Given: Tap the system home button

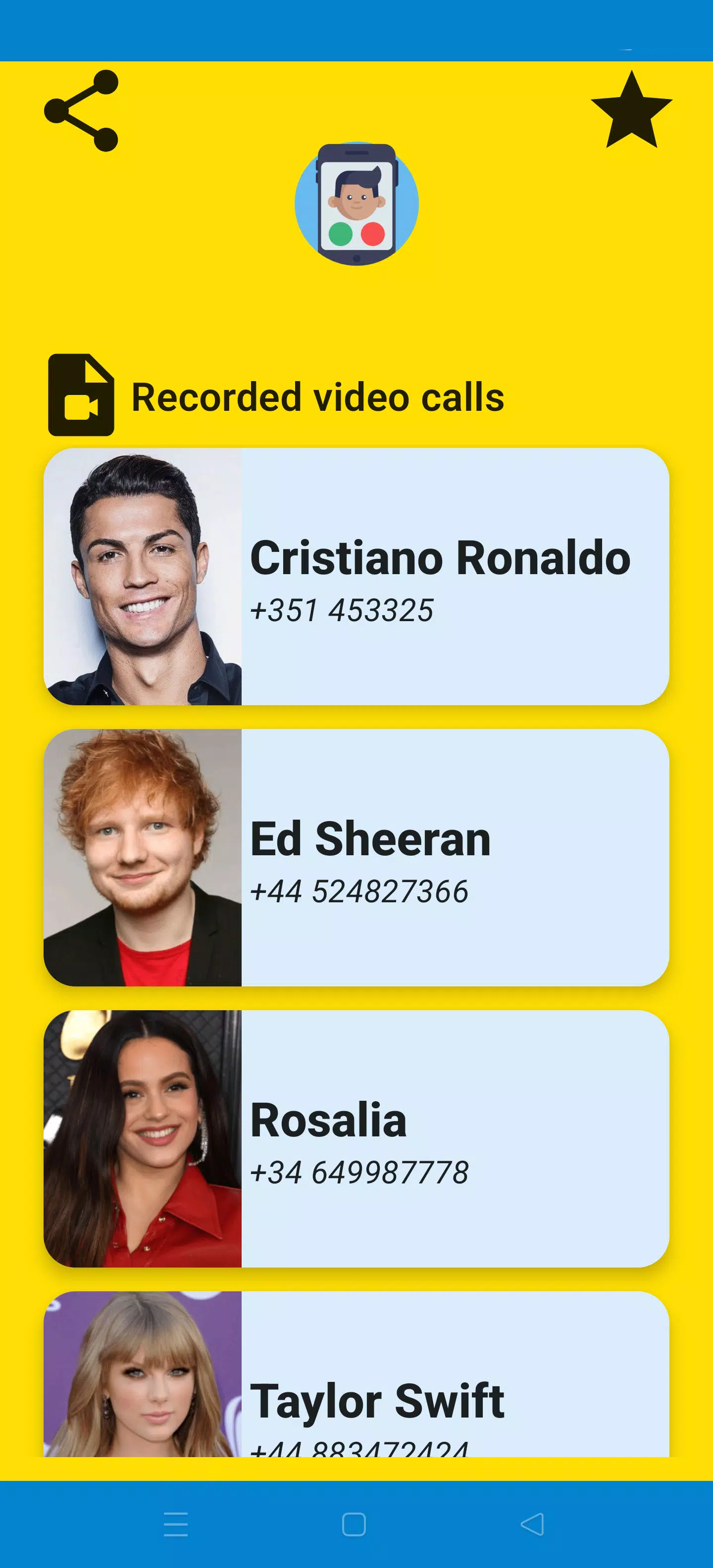Looking at the screenshot, I should (x=354, y=1524).
